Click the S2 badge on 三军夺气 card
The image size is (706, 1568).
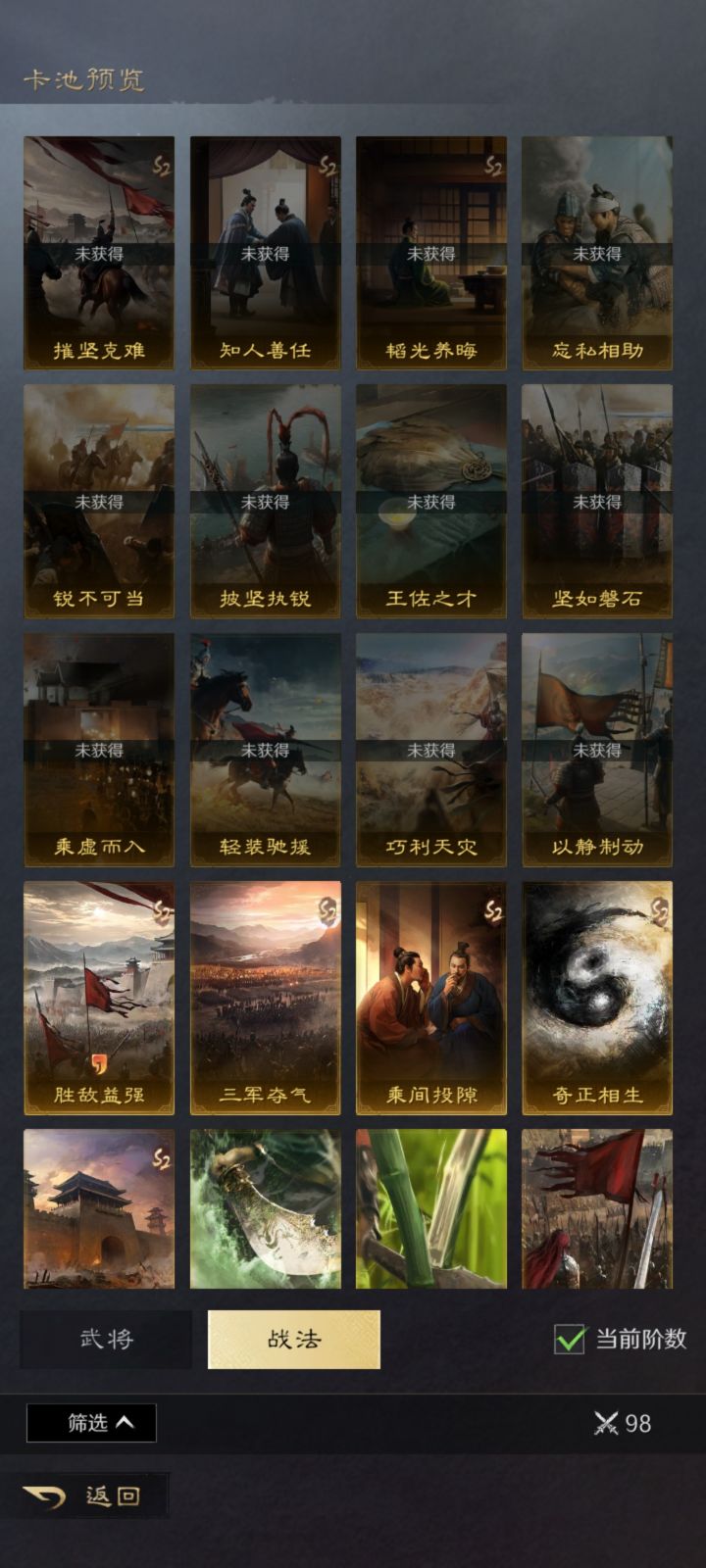[x=325, y=911]
